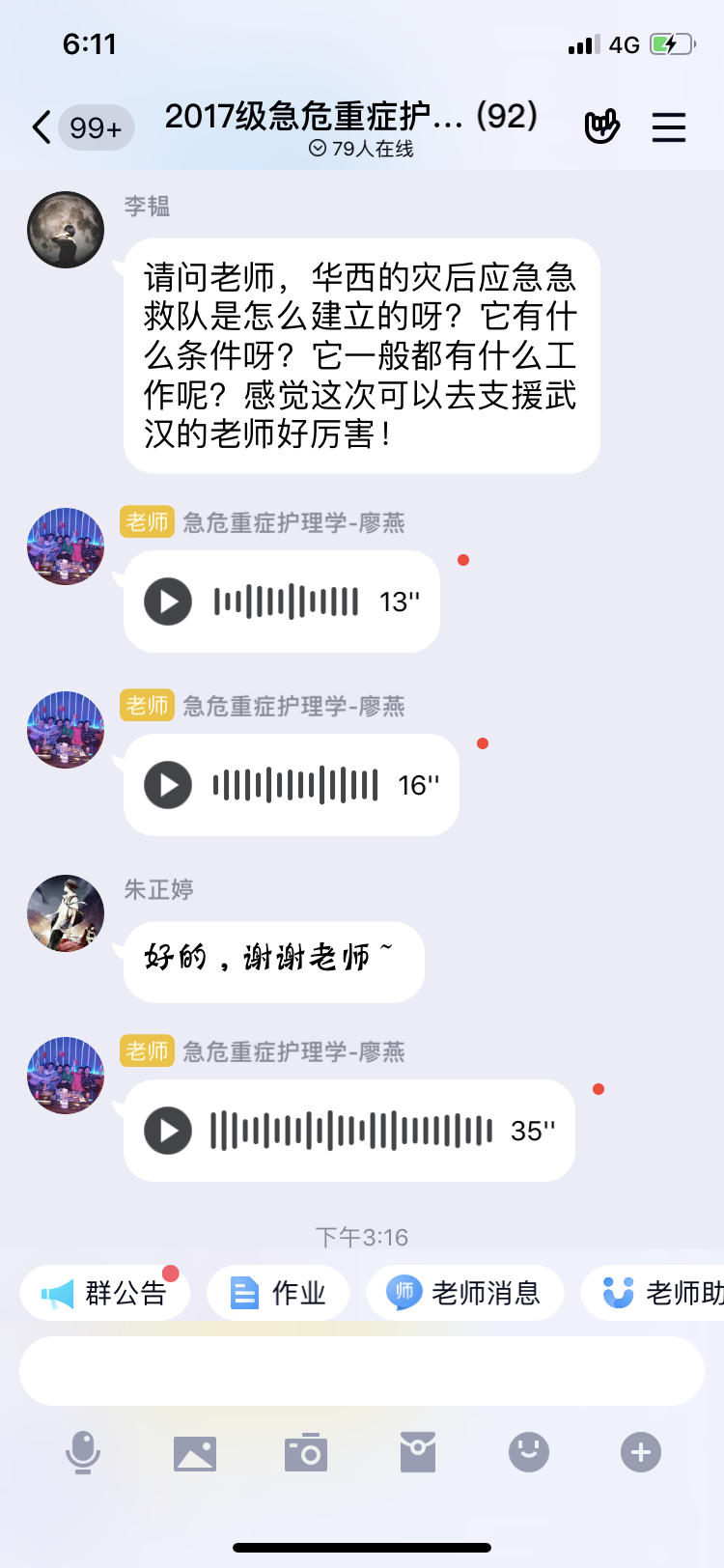Open the 作业 homework section
Screen dimensions: 724x1568
(x=279, y=1293)
